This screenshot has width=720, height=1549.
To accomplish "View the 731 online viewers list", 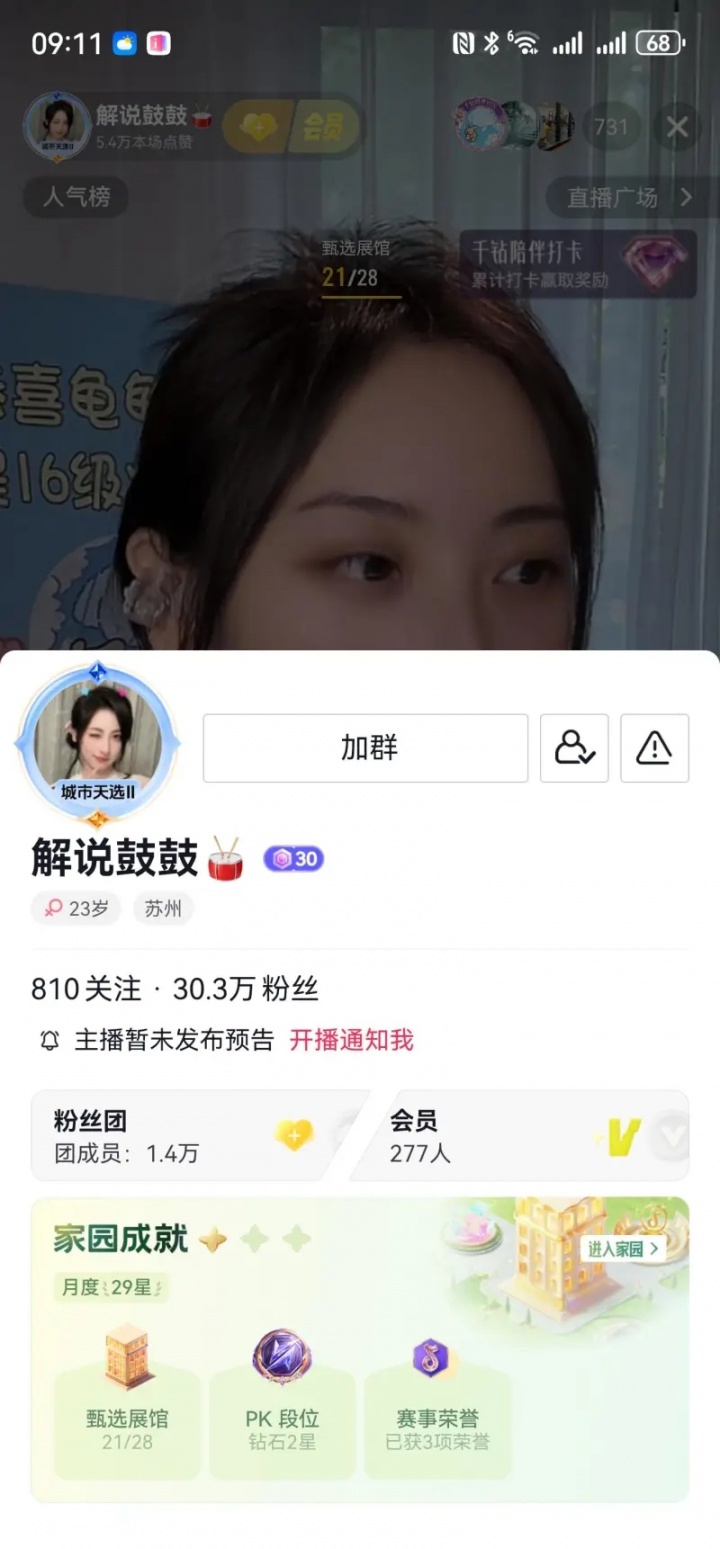I will pyautogui.click(x=611, y=127).
